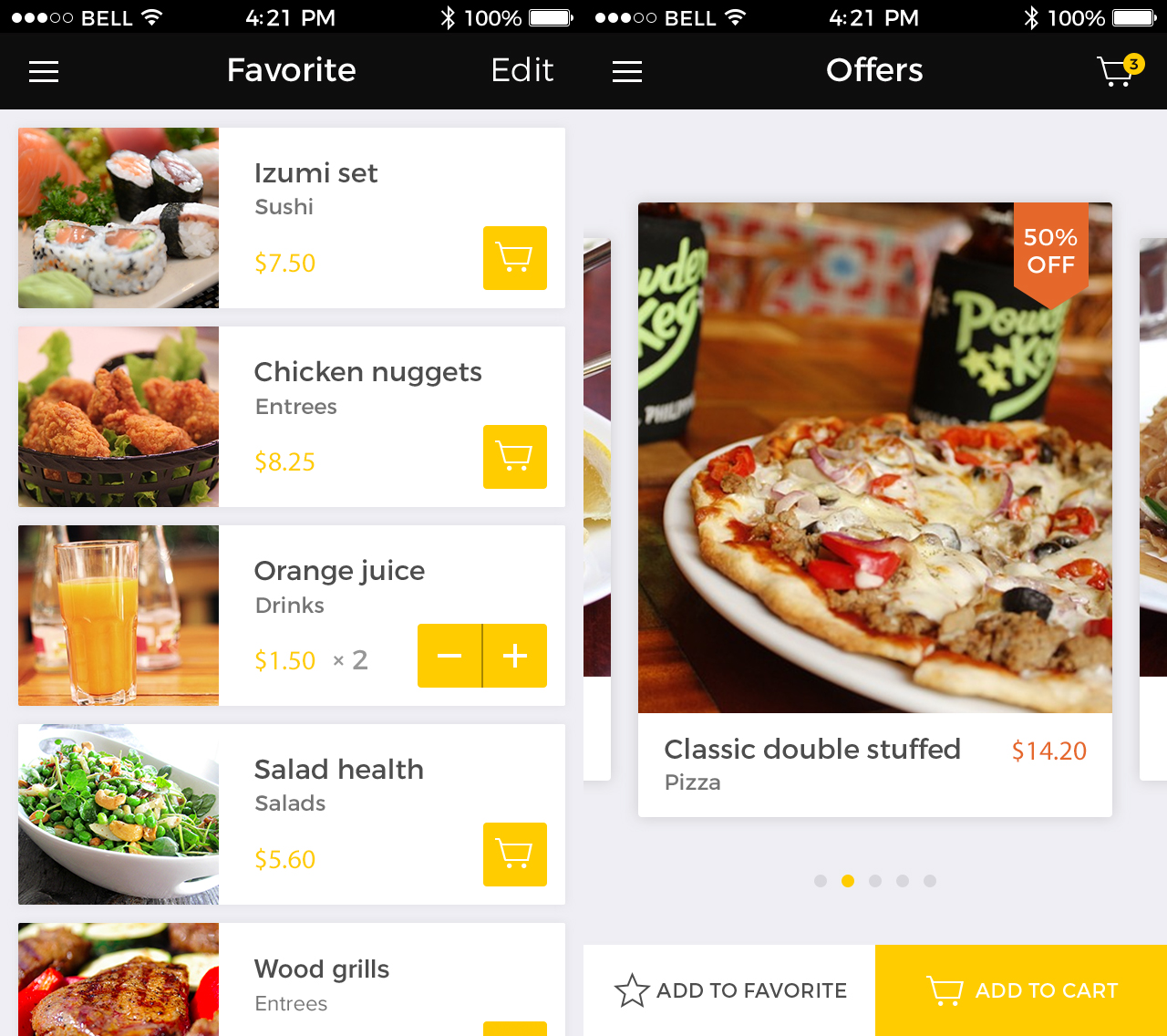Tap Add to Cart
This screenshot has height=1036, width=1167.
coord(1021,990)
